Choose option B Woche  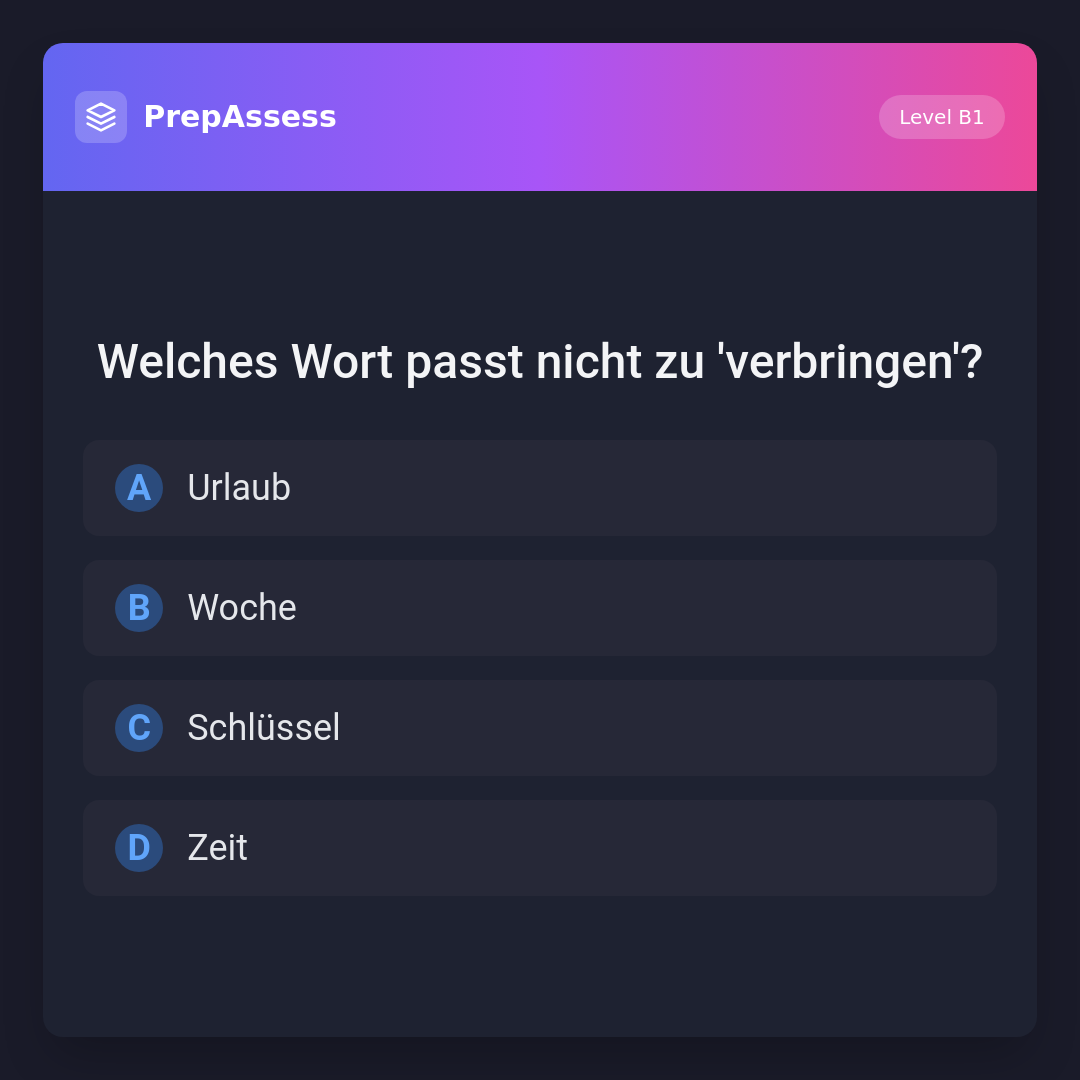coord(540,608)
